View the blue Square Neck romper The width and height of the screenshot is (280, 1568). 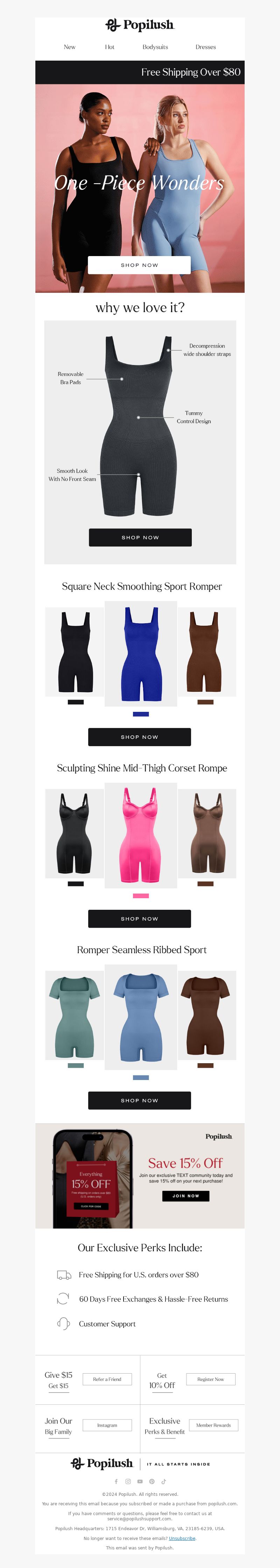click(141, 654)
